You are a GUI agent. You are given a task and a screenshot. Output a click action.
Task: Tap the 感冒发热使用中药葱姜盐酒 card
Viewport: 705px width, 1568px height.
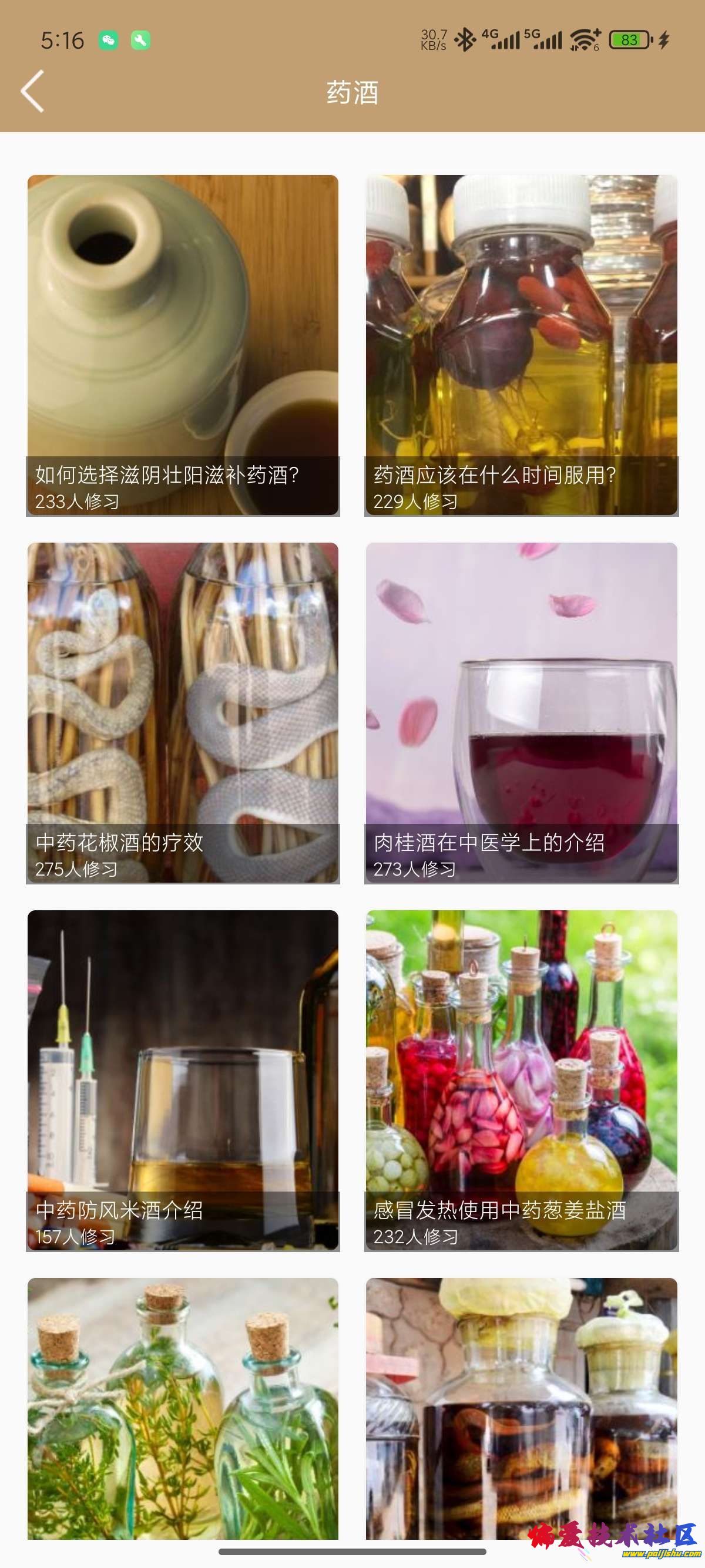[521, 1081]
